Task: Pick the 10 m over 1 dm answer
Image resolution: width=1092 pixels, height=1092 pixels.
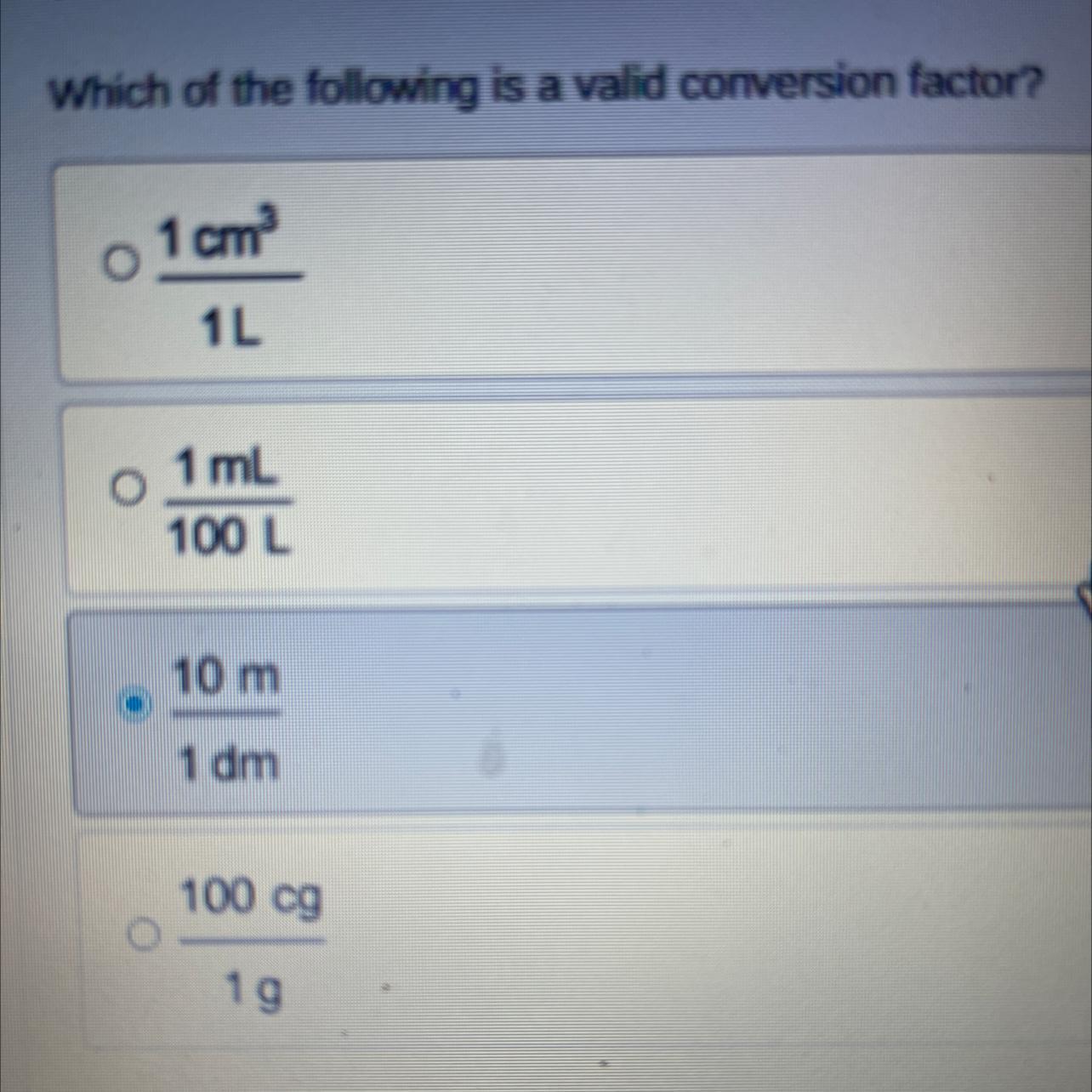Action: pos(135,705)
